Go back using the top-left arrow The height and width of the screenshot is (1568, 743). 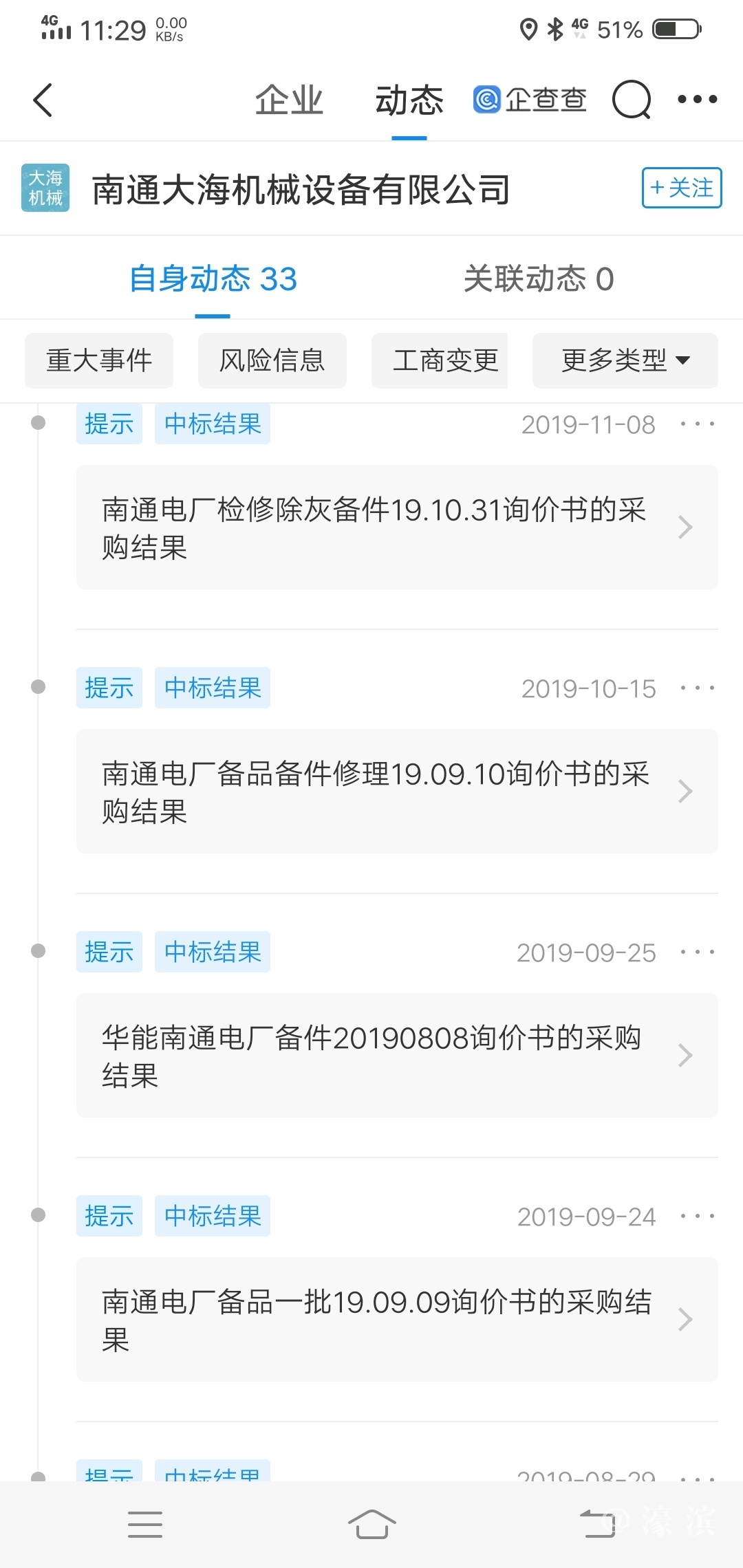pos(43,100)
